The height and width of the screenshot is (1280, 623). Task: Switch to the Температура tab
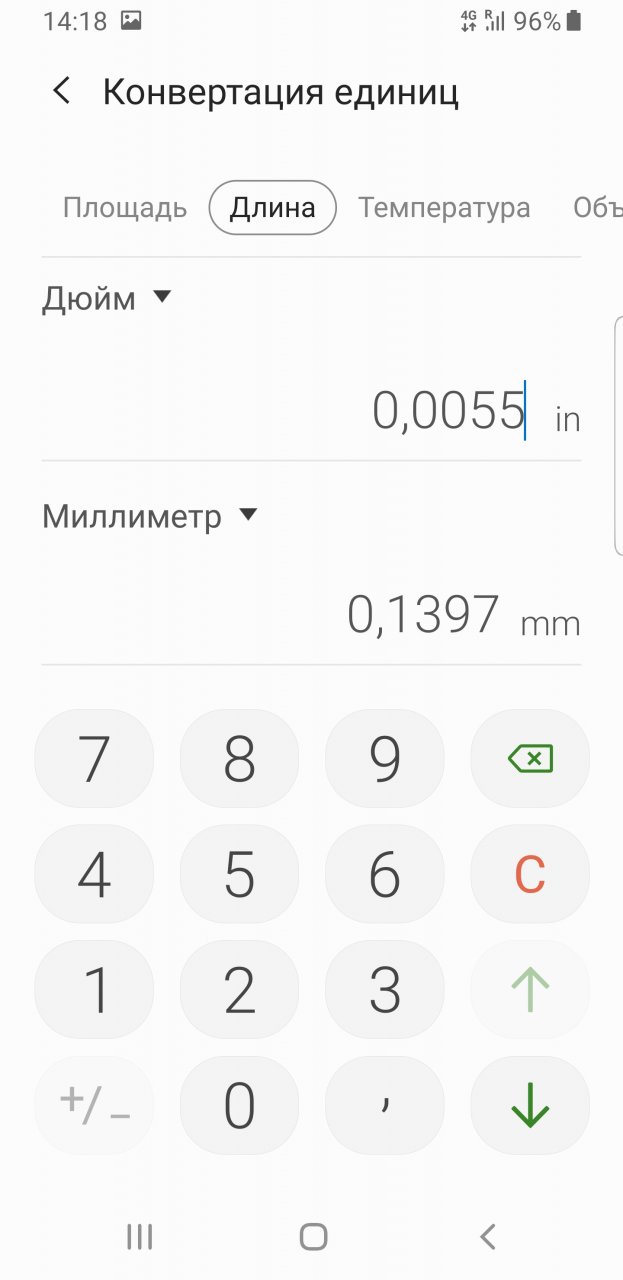[x=444, y=208]
